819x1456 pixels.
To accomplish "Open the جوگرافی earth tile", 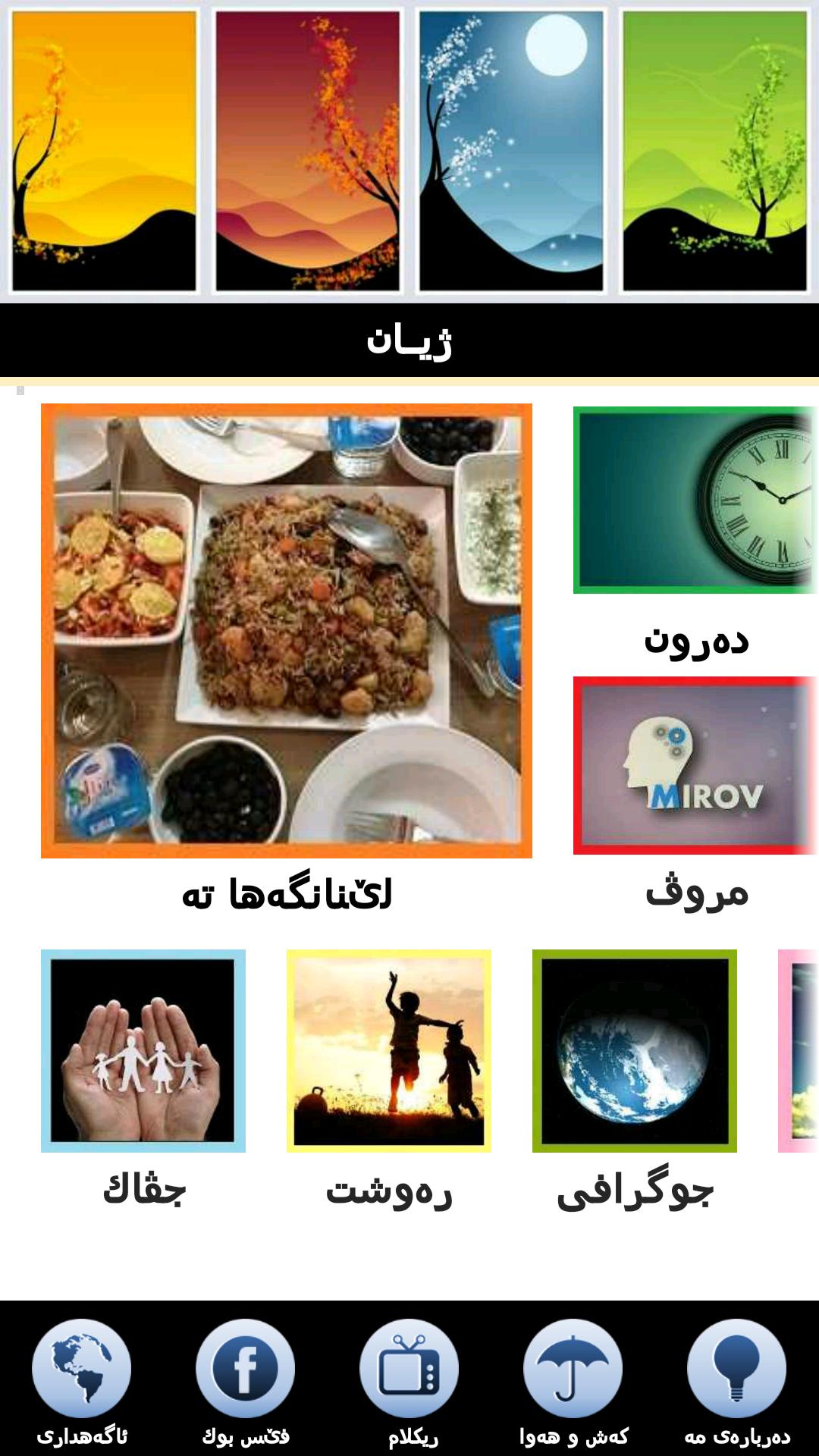I will [635, 1051].
